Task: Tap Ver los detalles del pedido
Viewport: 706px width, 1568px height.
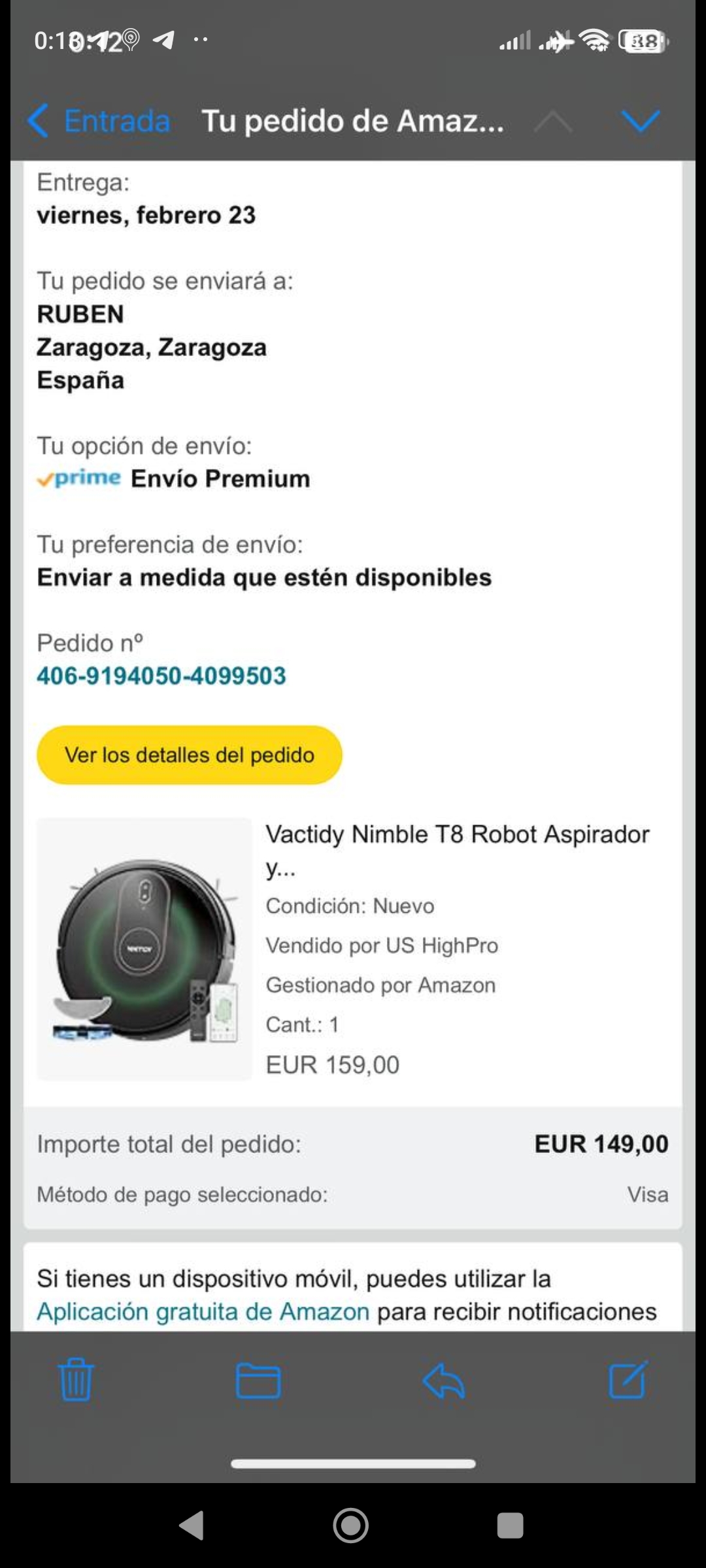Action: pyautogui.click(x=190, y=755)
